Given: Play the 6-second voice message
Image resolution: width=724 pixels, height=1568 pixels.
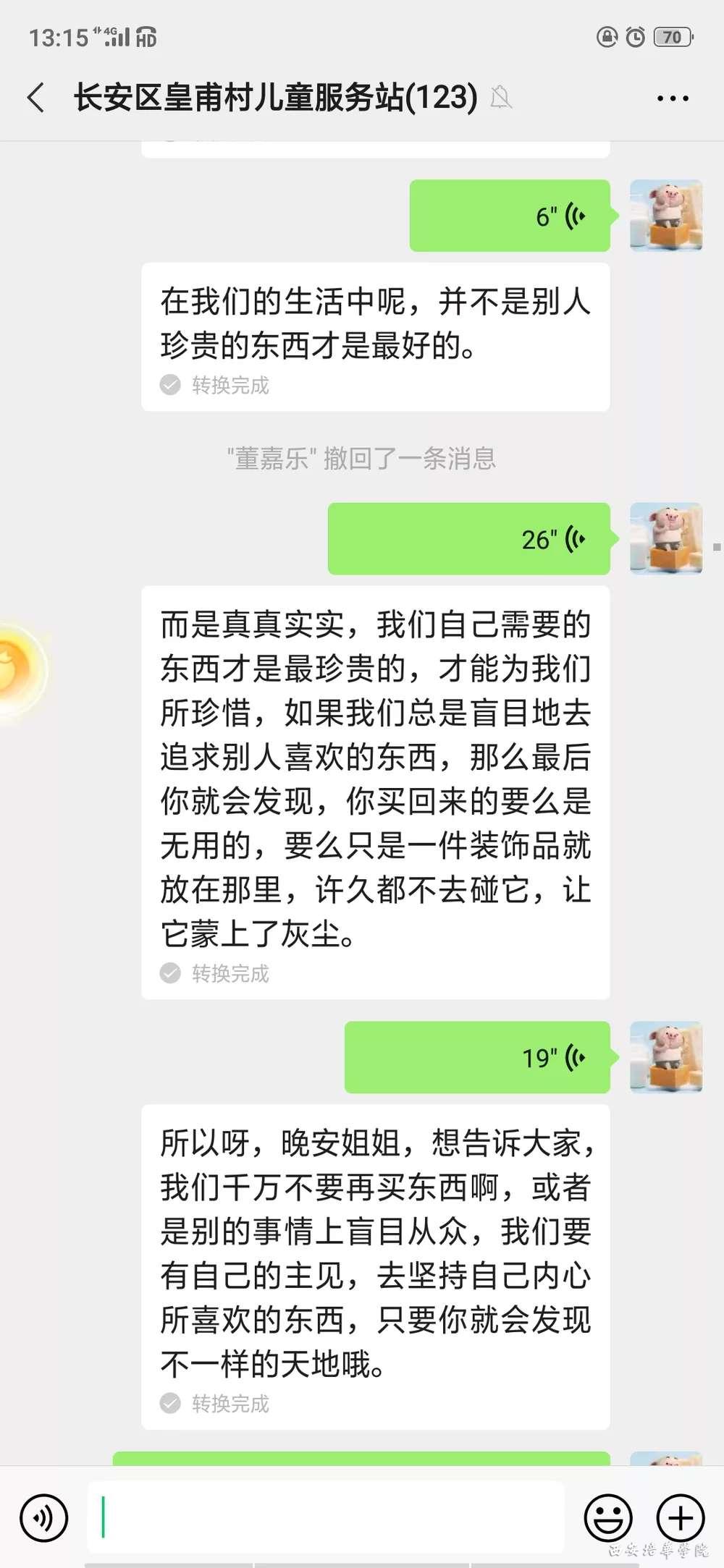Looking at the screenshot, I should click(x=510, y=216).
